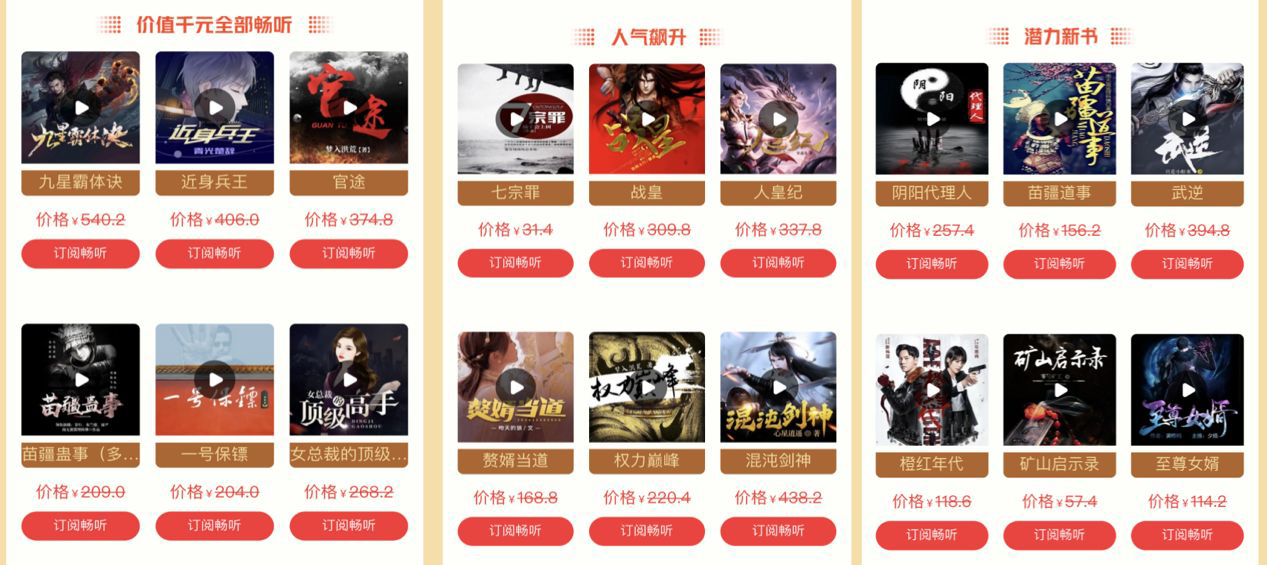Tap 订阅畅听 under 官途
Screen dimensions: 1267x565
[x=348, y=253]
